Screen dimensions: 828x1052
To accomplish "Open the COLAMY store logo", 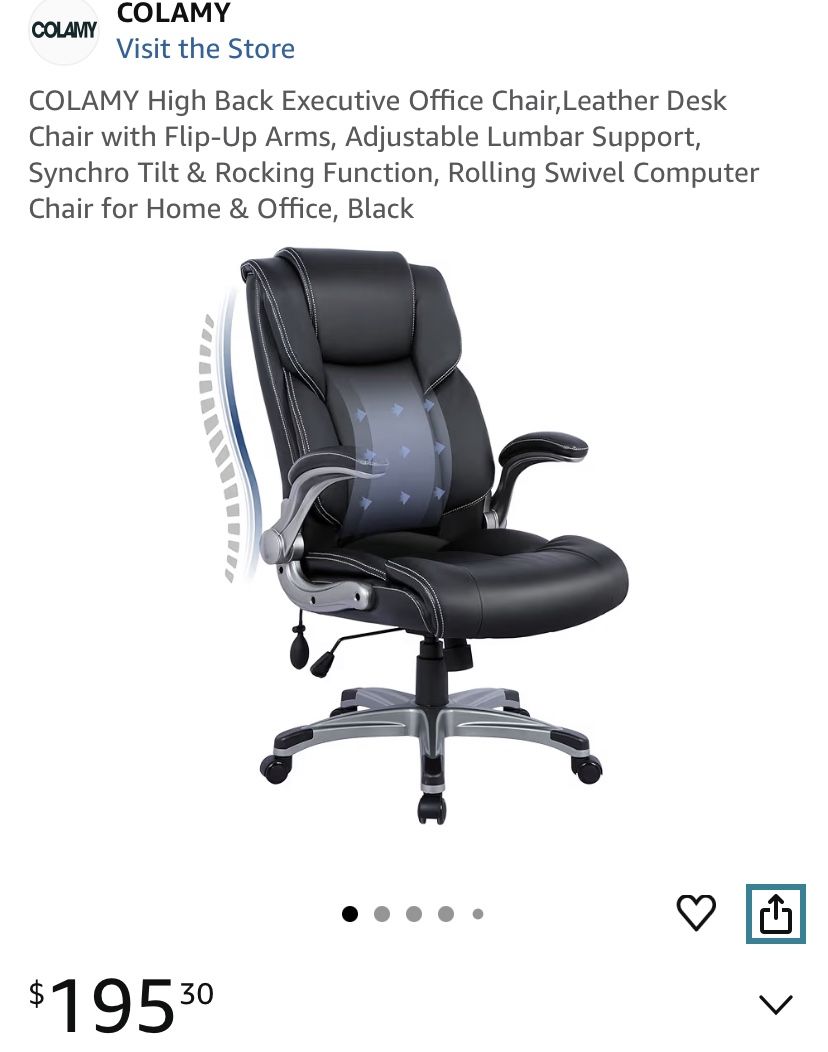I will pyautogui.click(x=63, y=32).
